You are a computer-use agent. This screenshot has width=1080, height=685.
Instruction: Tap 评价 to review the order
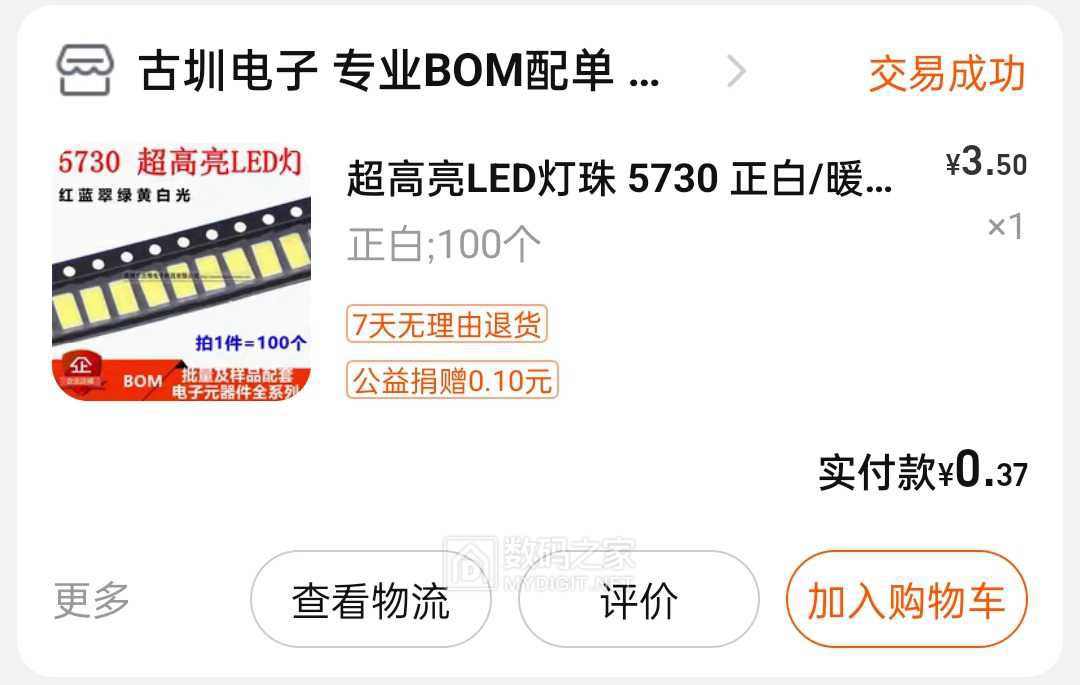tap(639, 600)
